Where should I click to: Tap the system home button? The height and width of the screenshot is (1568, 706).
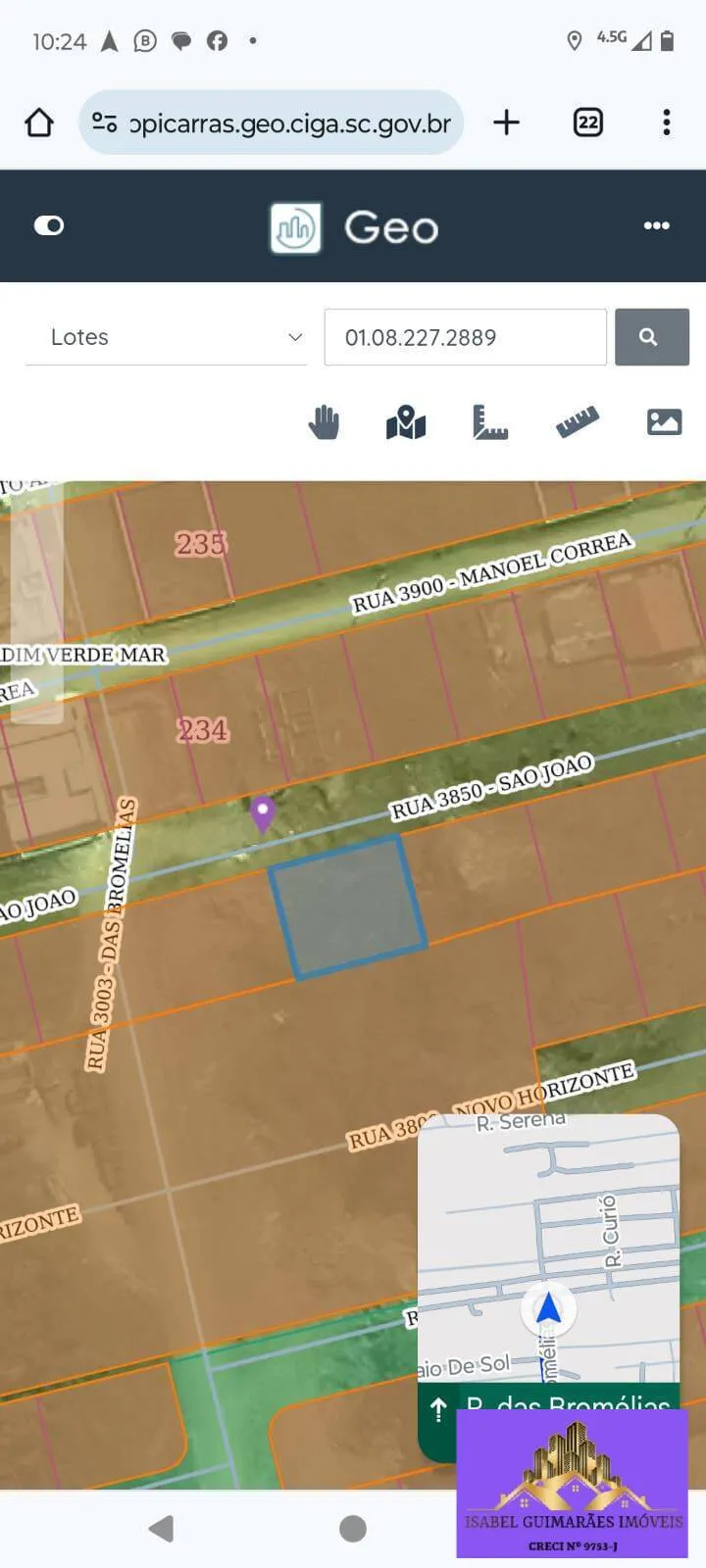(x=353, y=1529)
